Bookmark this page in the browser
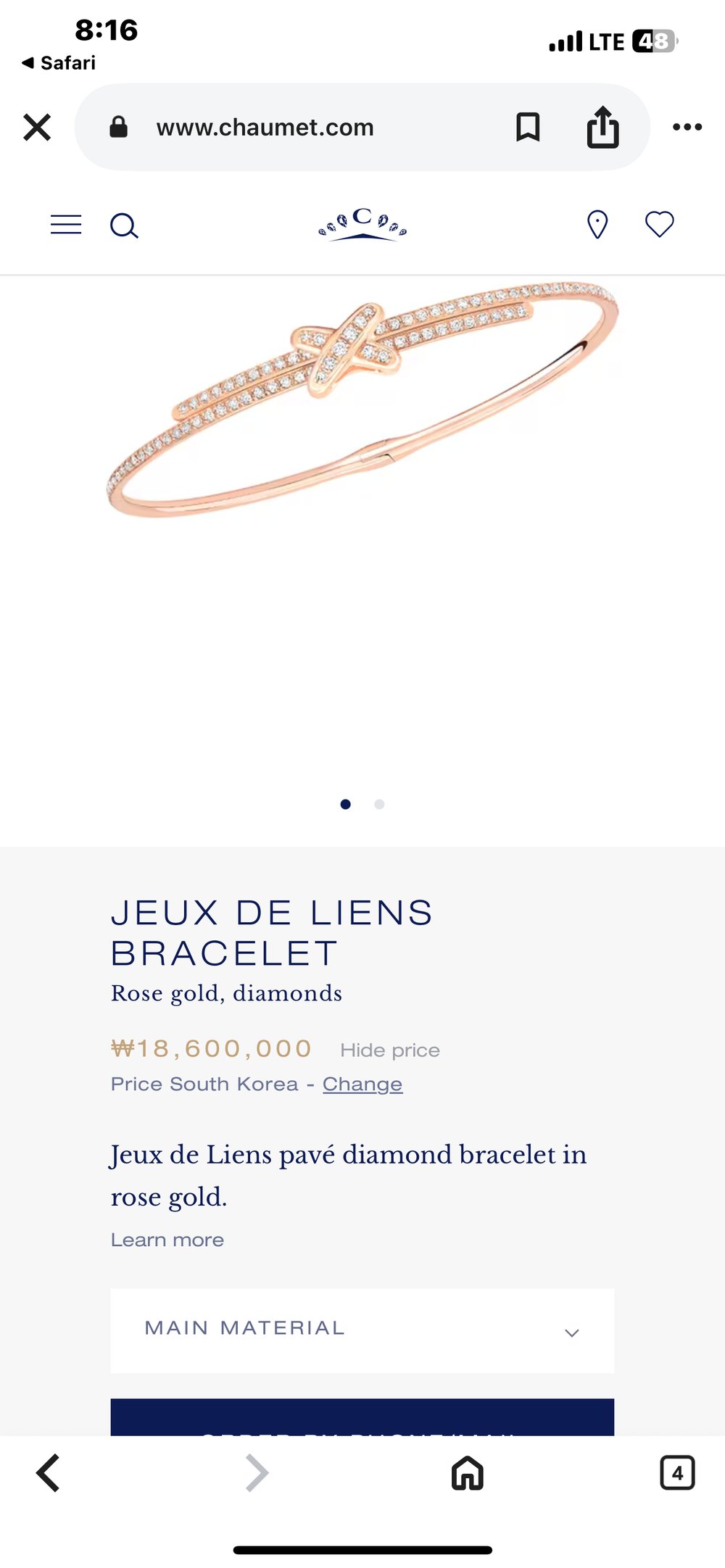The image size is (725, 1568). pyautogui.click(x=527, y=128)
